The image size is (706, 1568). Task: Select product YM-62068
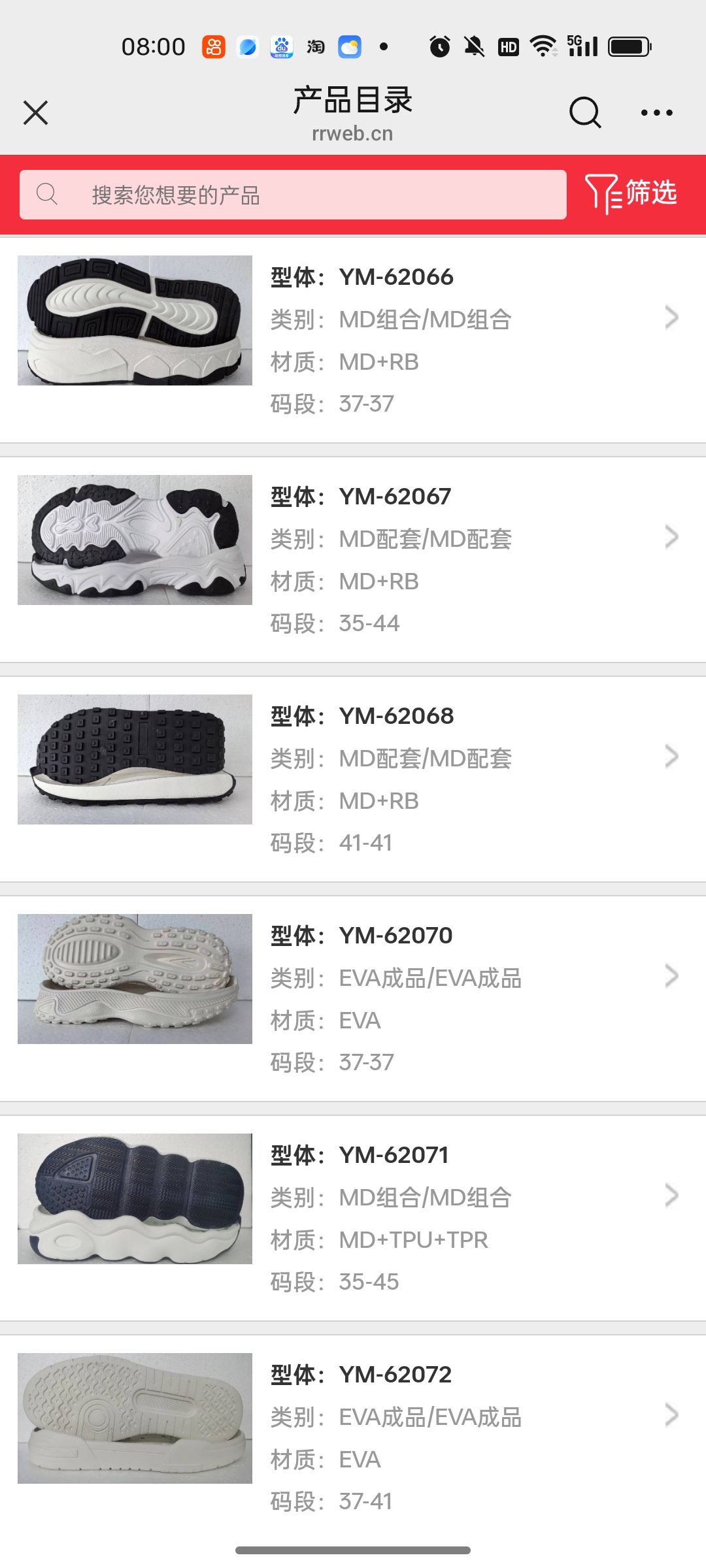[353, 779]
